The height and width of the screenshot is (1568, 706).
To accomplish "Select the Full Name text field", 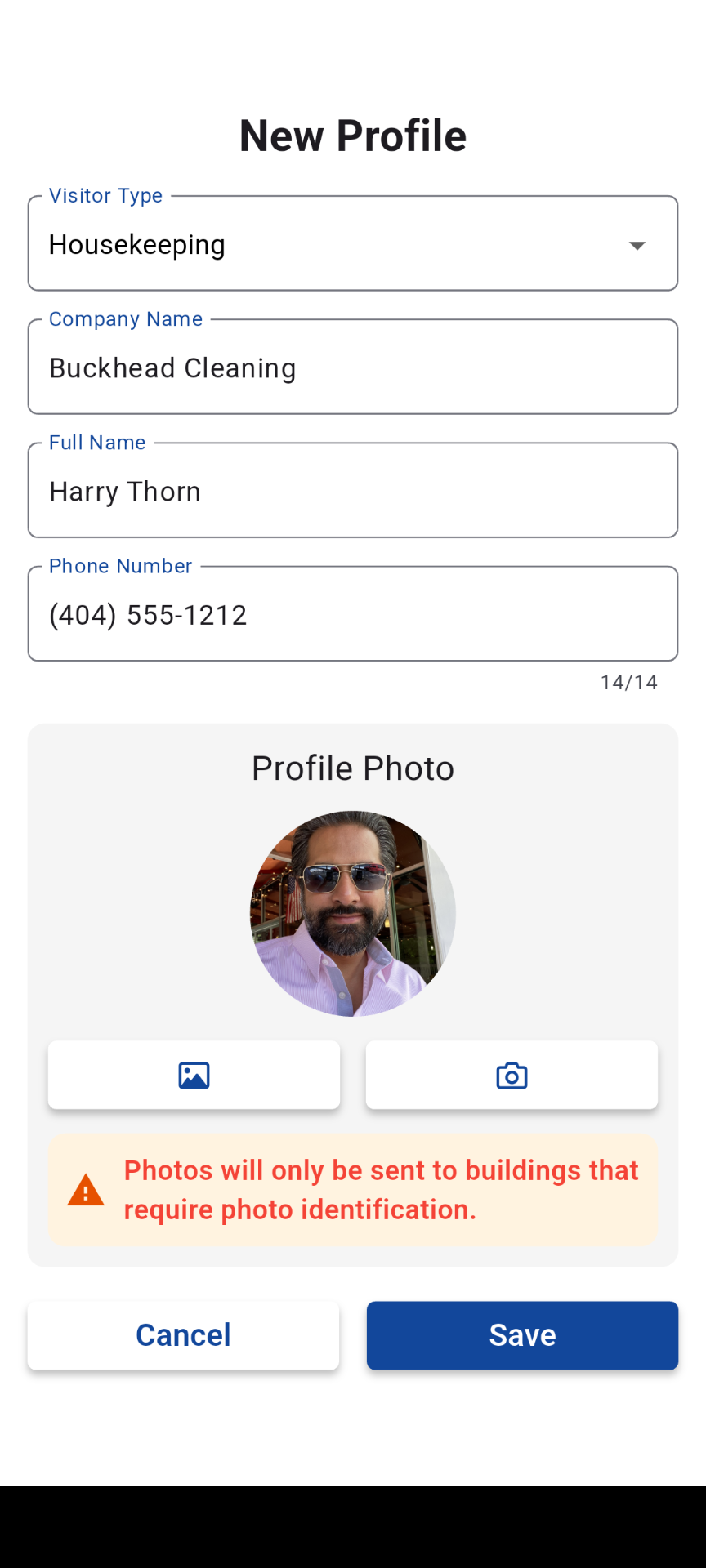I will [x=353, y=491].
